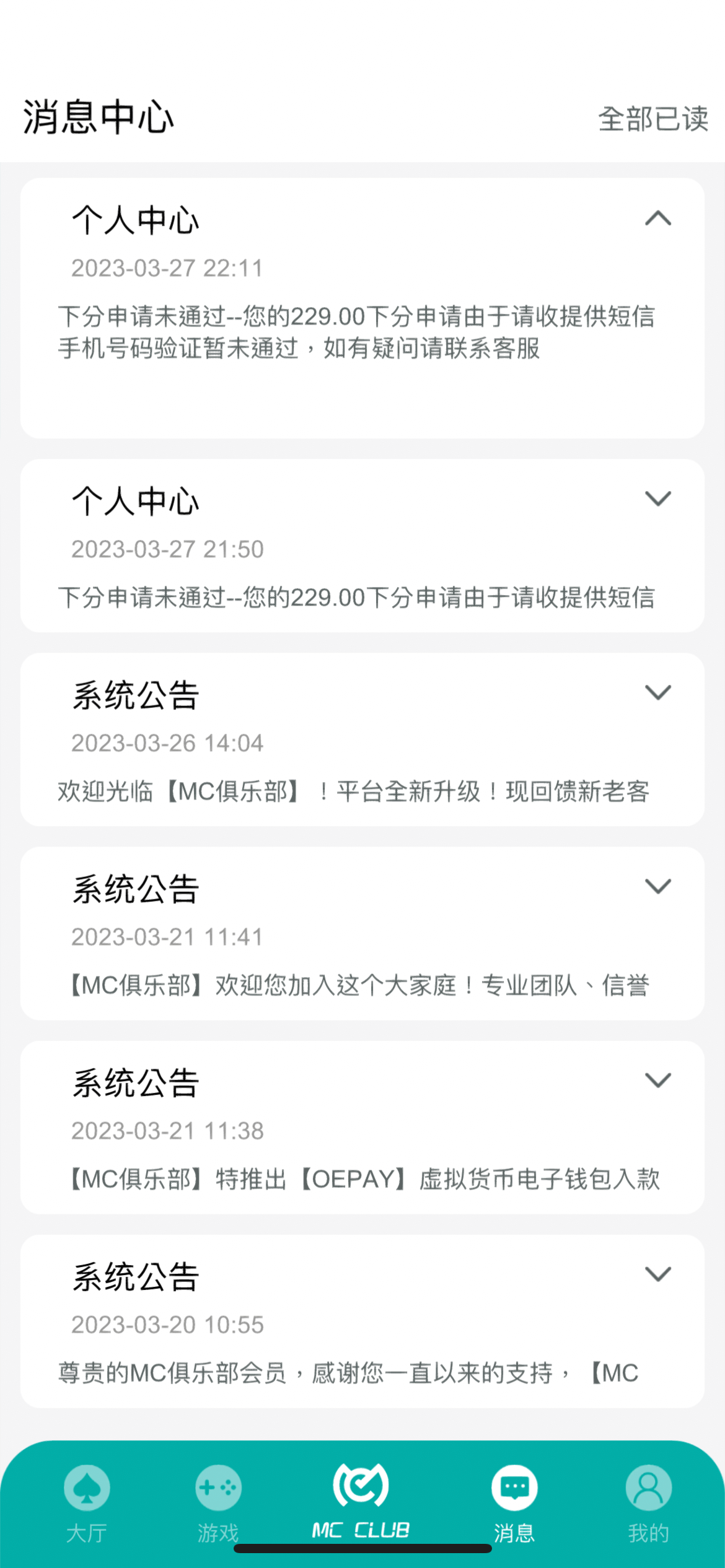The image size is (725, 1568).
Task: Open 我的 profile icon in navigation bar
Action: 648,1487
